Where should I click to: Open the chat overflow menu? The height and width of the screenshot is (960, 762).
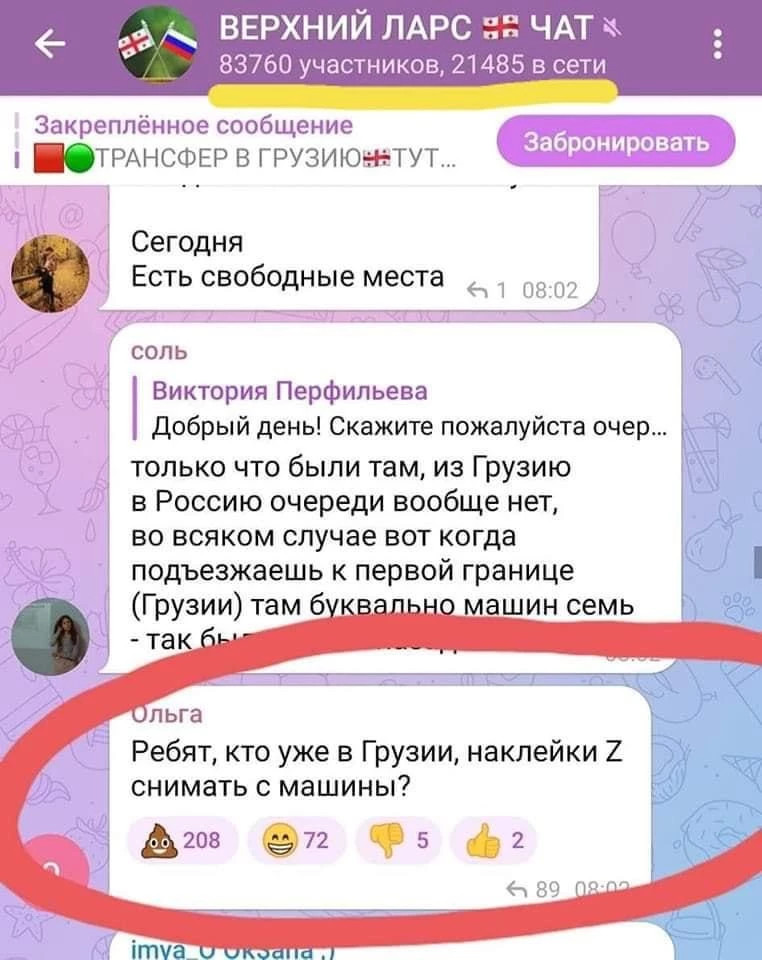click(x=715, y=43)
